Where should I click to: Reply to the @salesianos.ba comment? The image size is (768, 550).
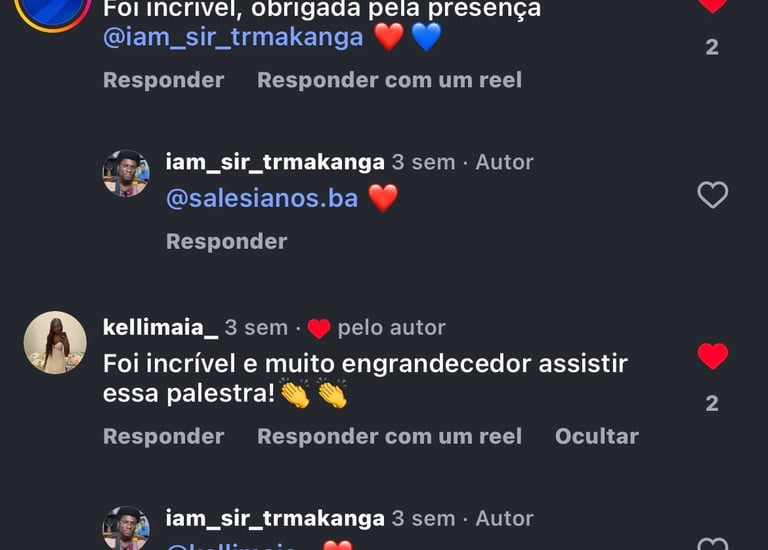[226, 241]
